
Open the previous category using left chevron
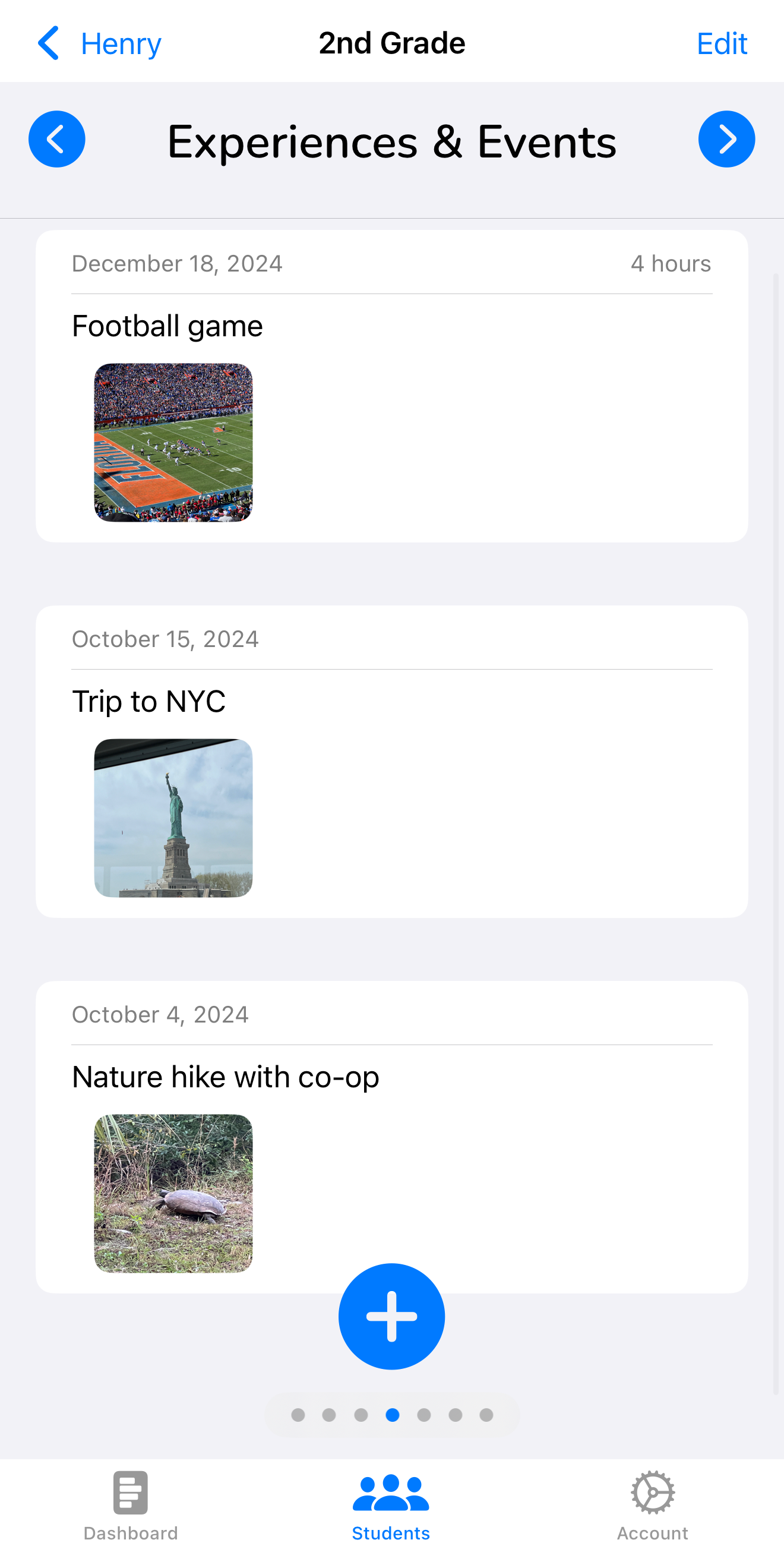tap(56, 138)
